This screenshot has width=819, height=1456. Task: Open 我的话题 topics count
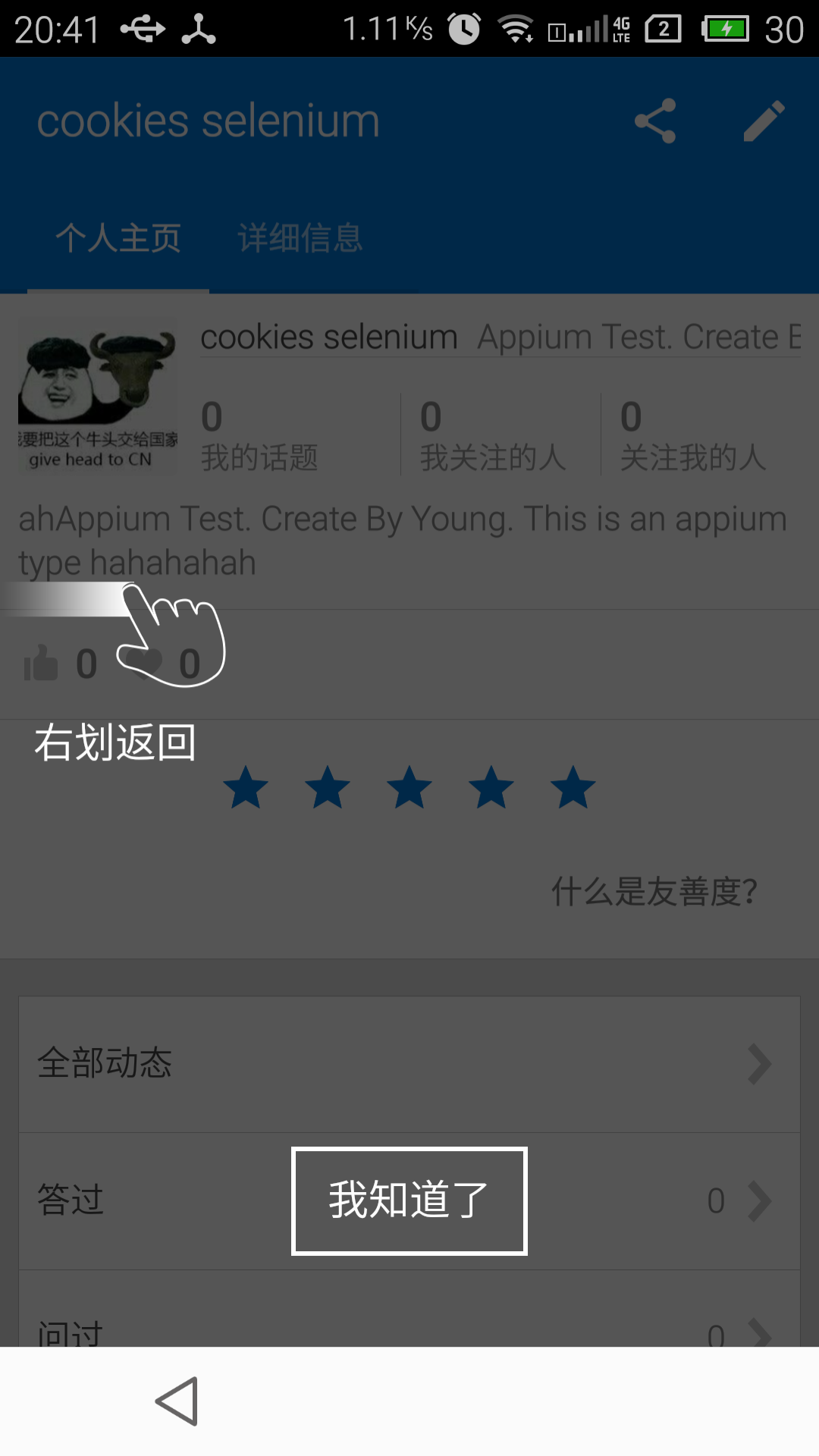[259, 436]
